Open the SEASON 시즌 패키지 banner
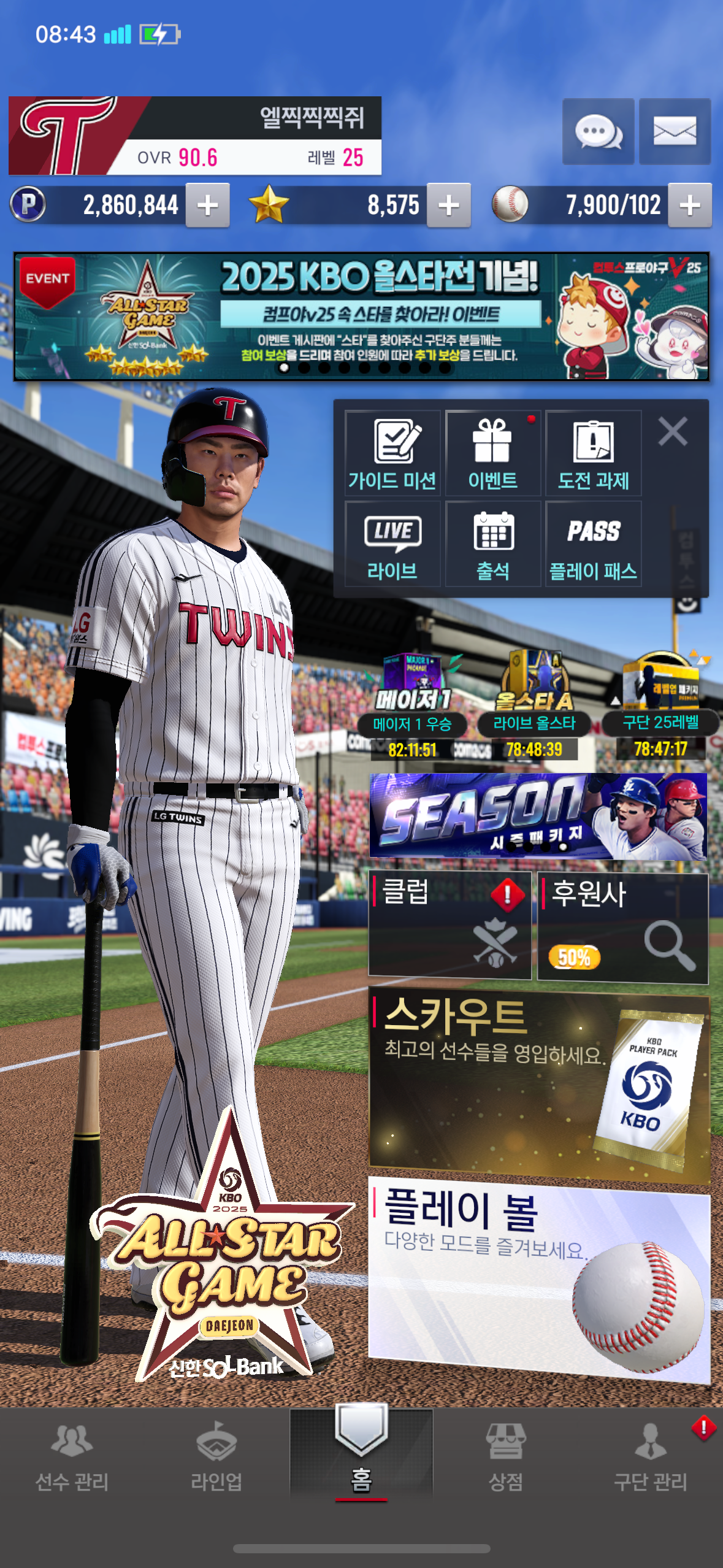This screenshot has height=1568, width=723. [538, 816]
